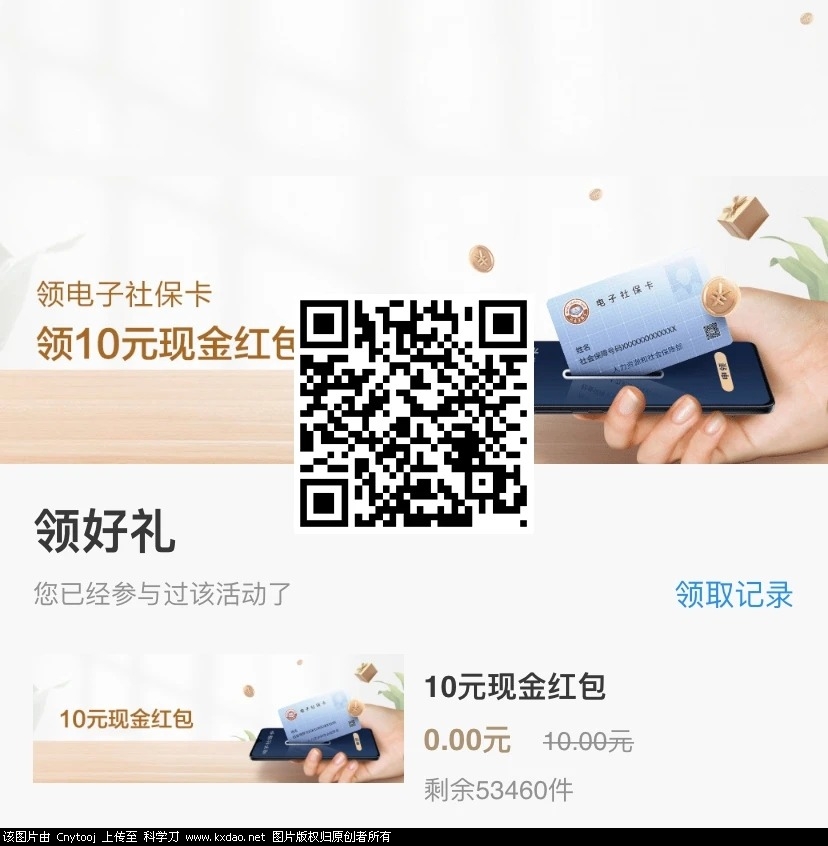Open the 领取记录 claim history
The height and width of the screenshot is (846, 828).
[x=733, y=594]
